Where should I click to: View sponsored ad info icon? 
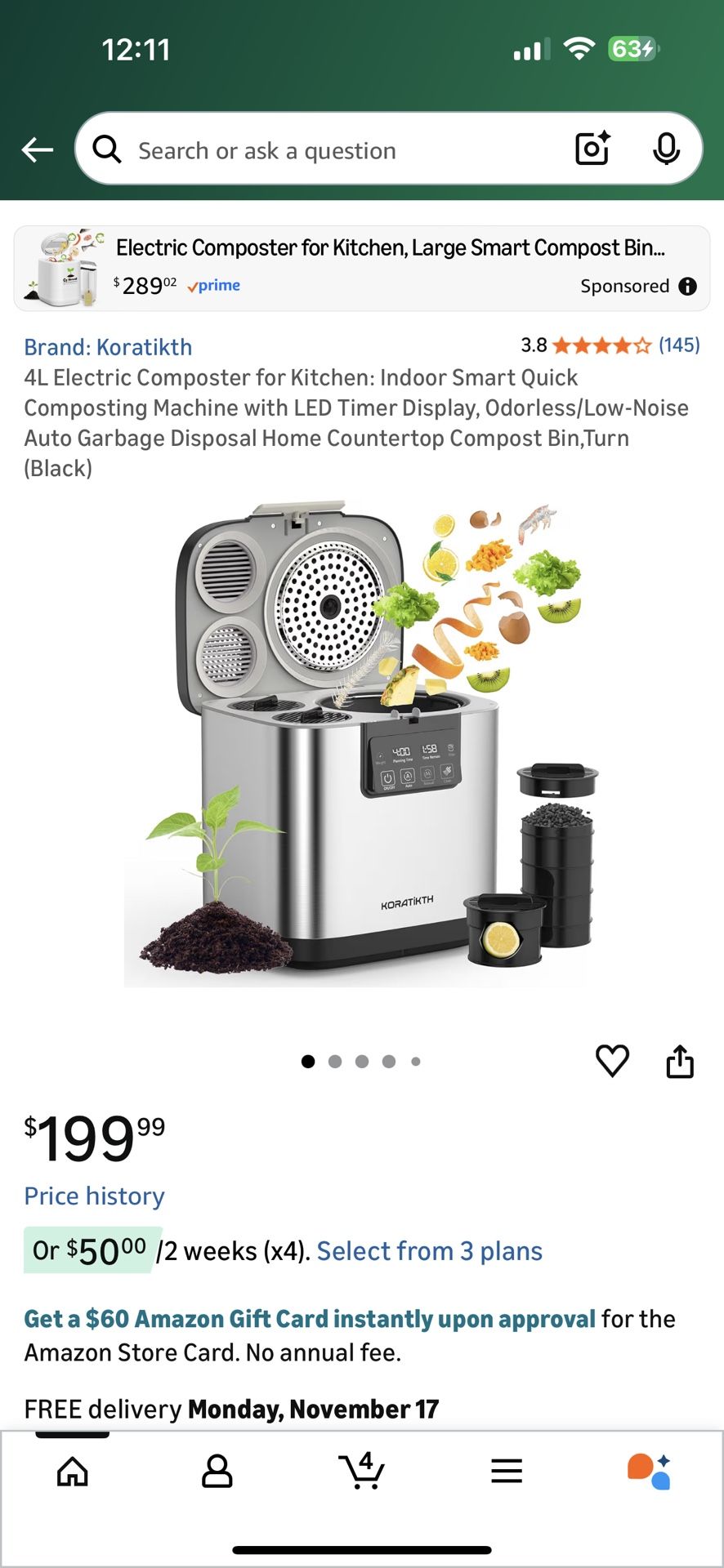(688, 286)
